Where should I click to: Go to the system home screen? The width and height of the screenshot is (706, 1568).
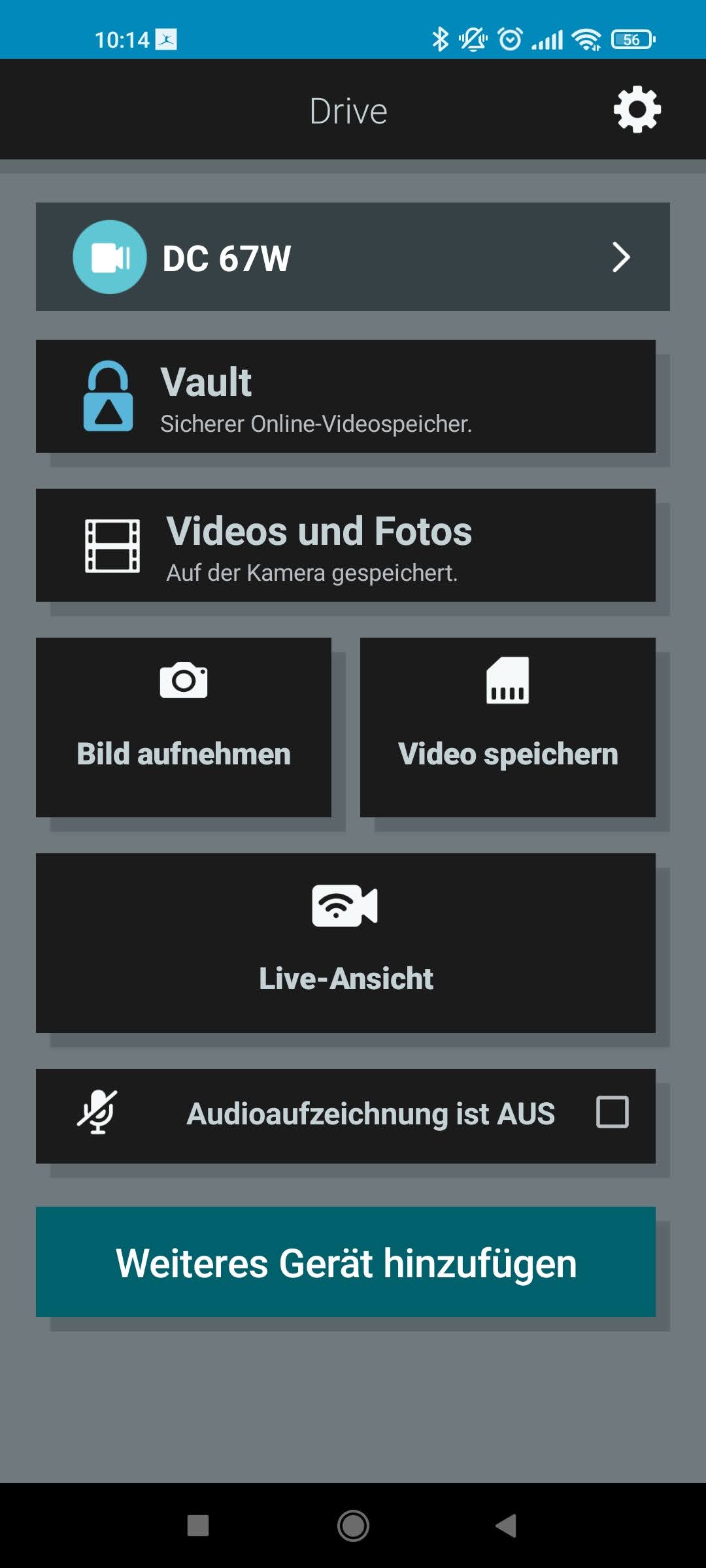353,1526
